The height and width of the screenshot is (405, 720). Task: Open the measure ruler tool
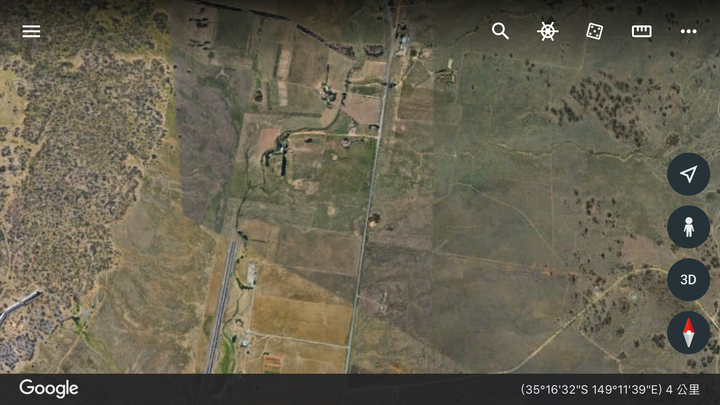click(641, 31)
